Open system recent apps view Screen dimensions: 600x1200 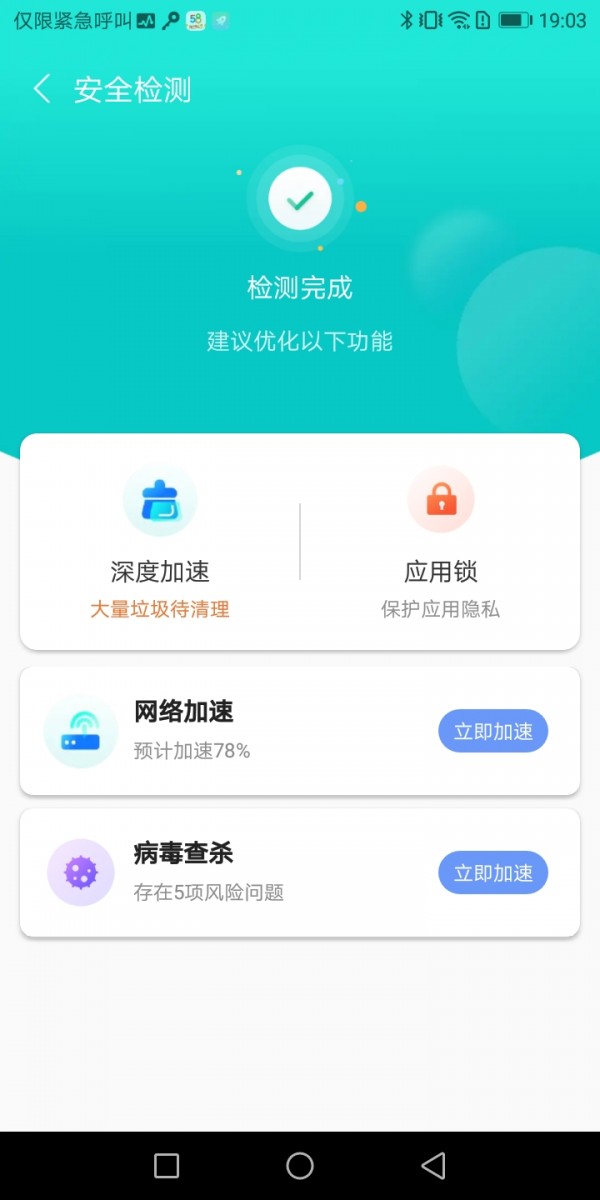[167, 1166]
